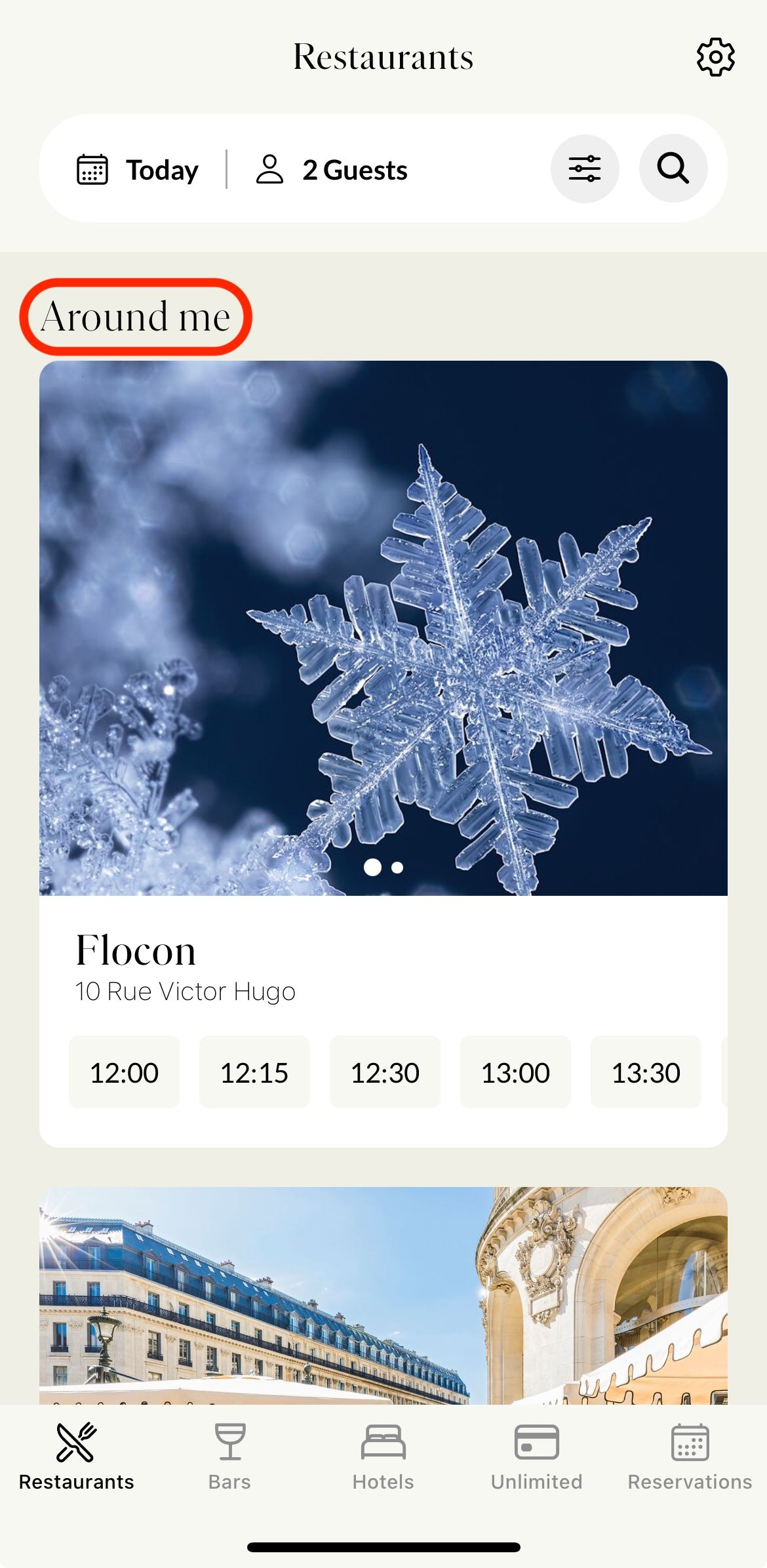
Task: Choose the 12:30 reservation time
Action: point(385,1073)
